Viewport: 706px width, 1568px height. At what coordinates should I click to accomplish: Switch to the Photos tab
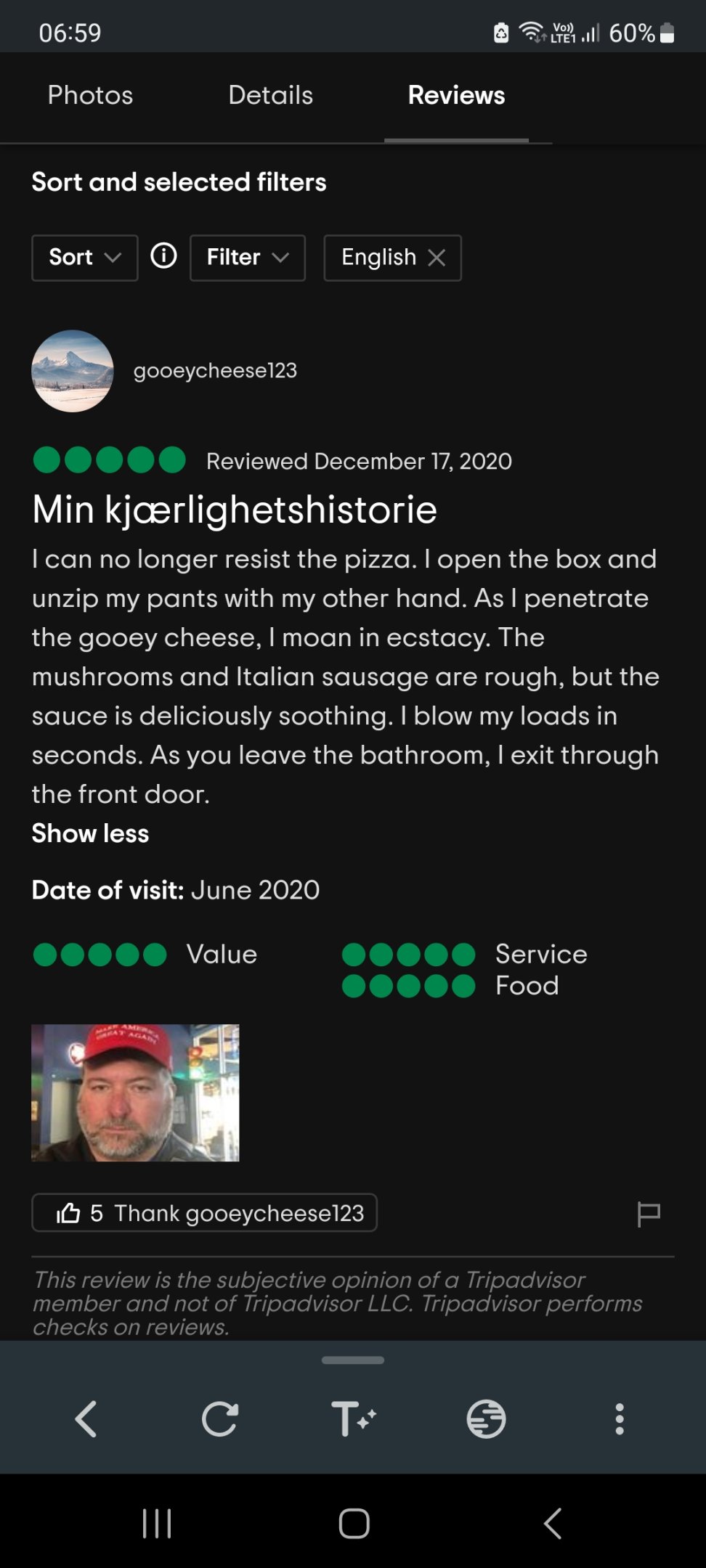[90, 95]
